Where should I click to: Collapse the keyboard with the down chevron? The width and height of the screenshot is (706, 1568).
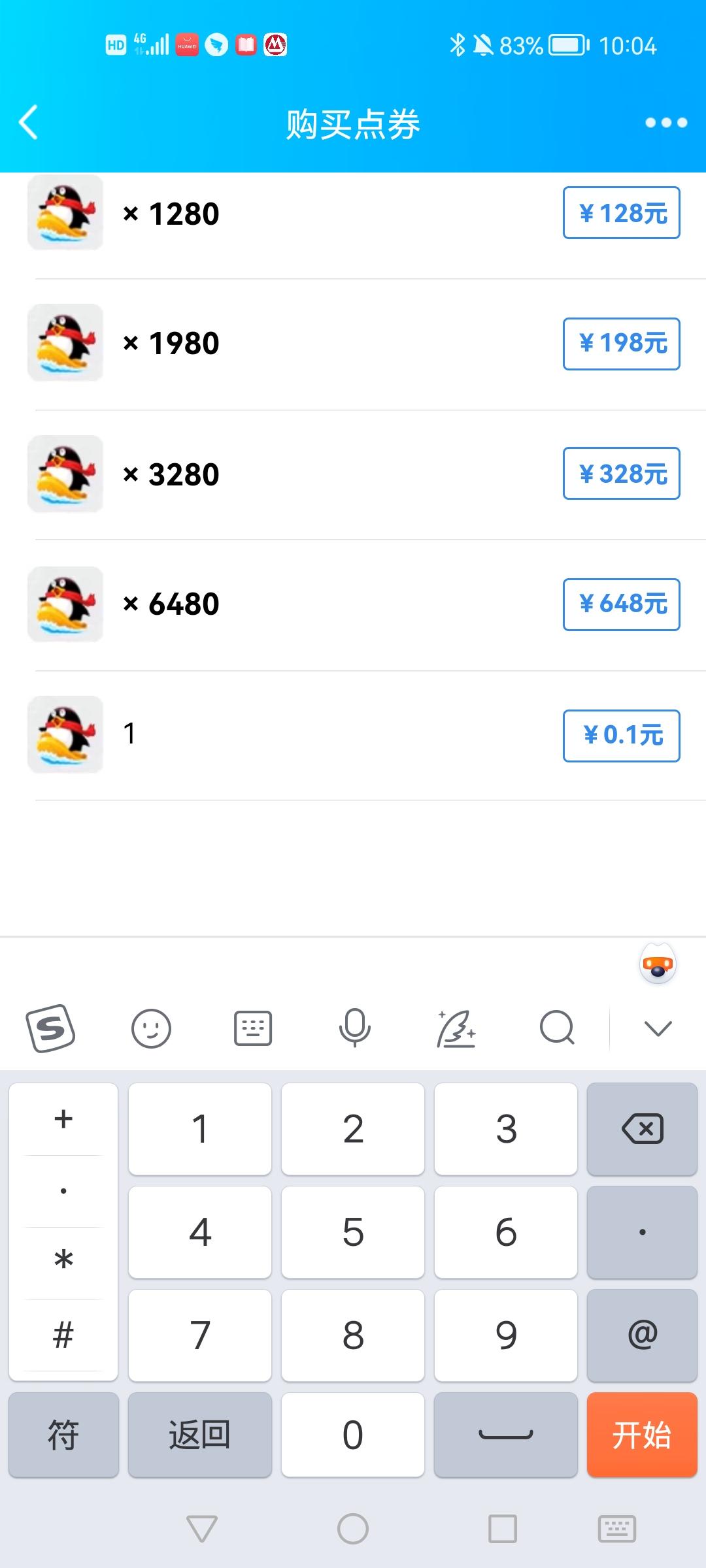coord(658,1028)
